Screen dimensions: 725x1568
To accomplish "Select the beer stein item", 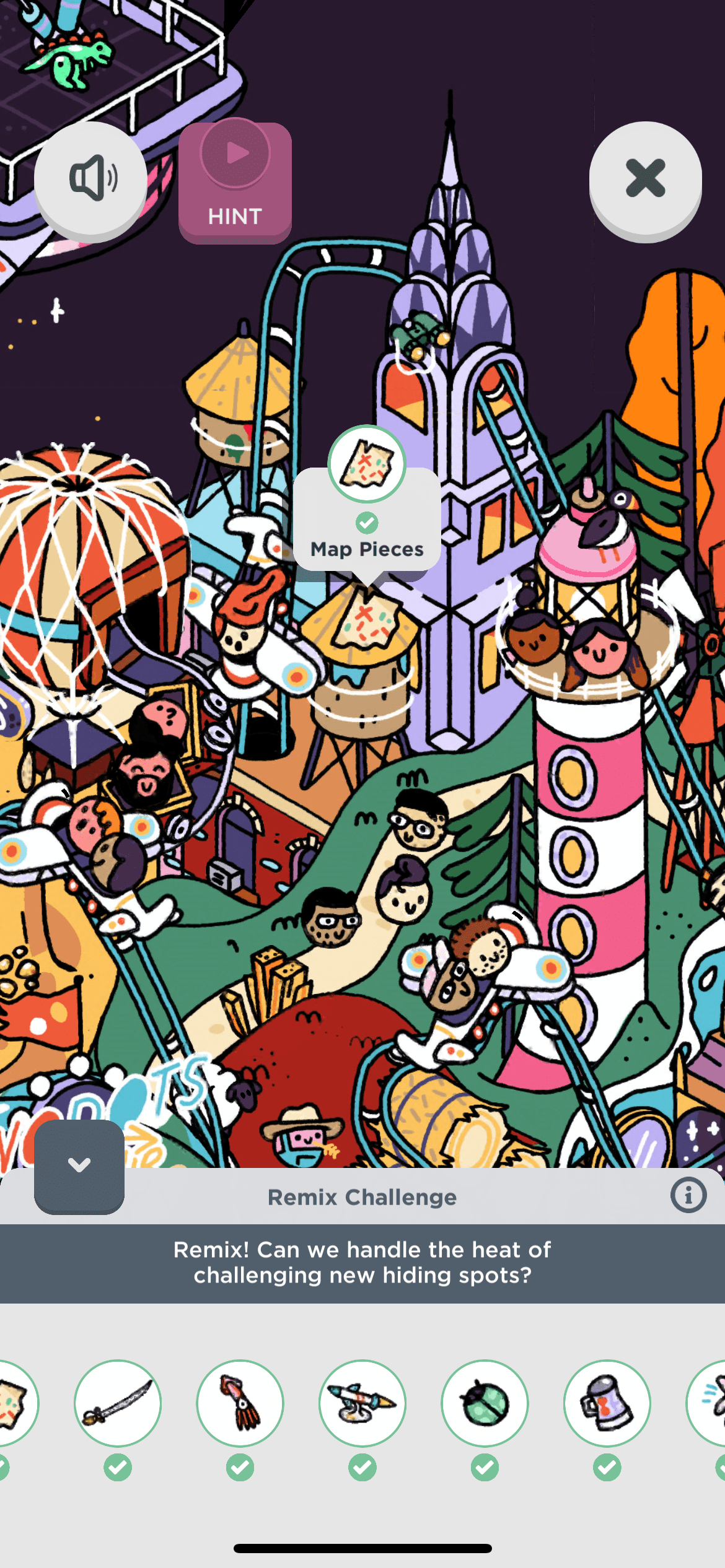I will (607, 1402).
